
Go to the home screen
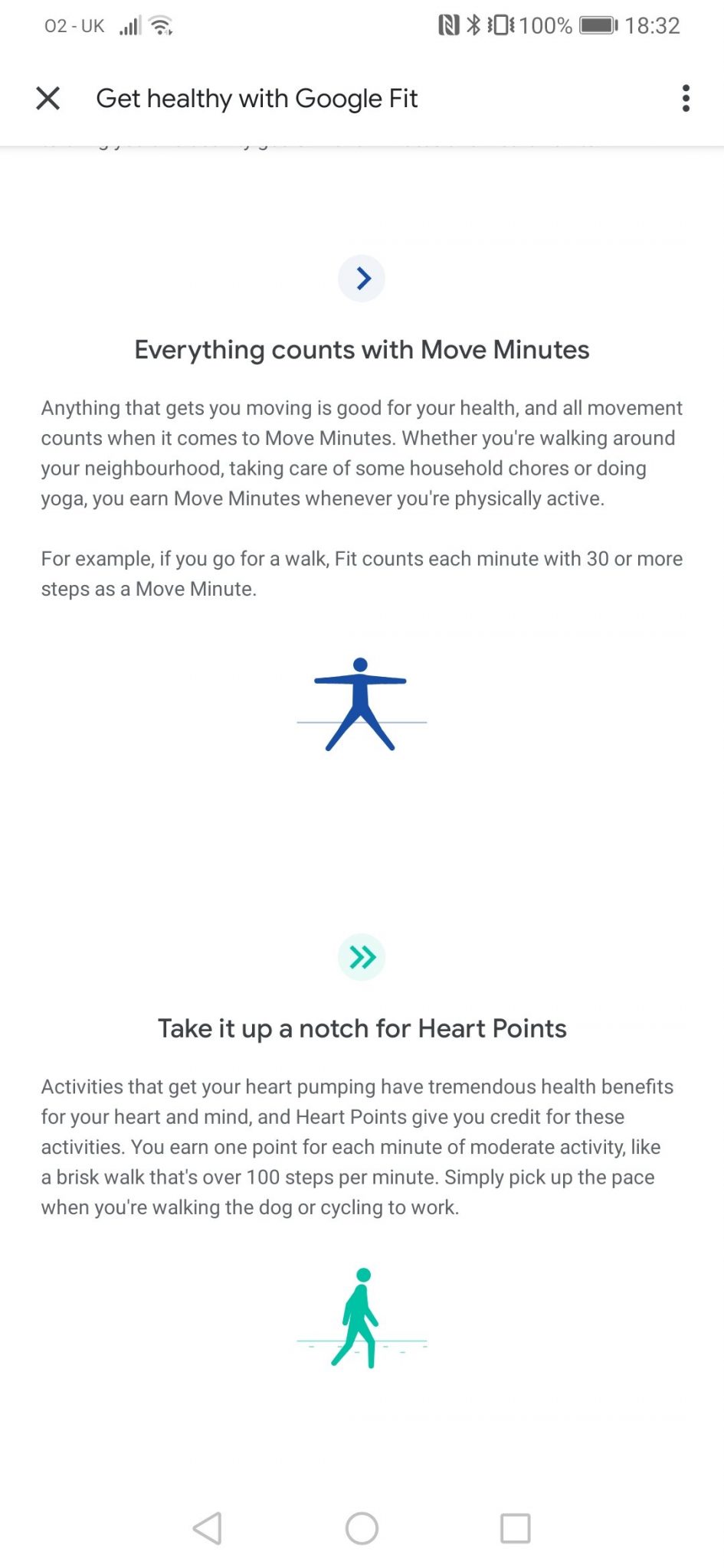tap(362, 1528)
